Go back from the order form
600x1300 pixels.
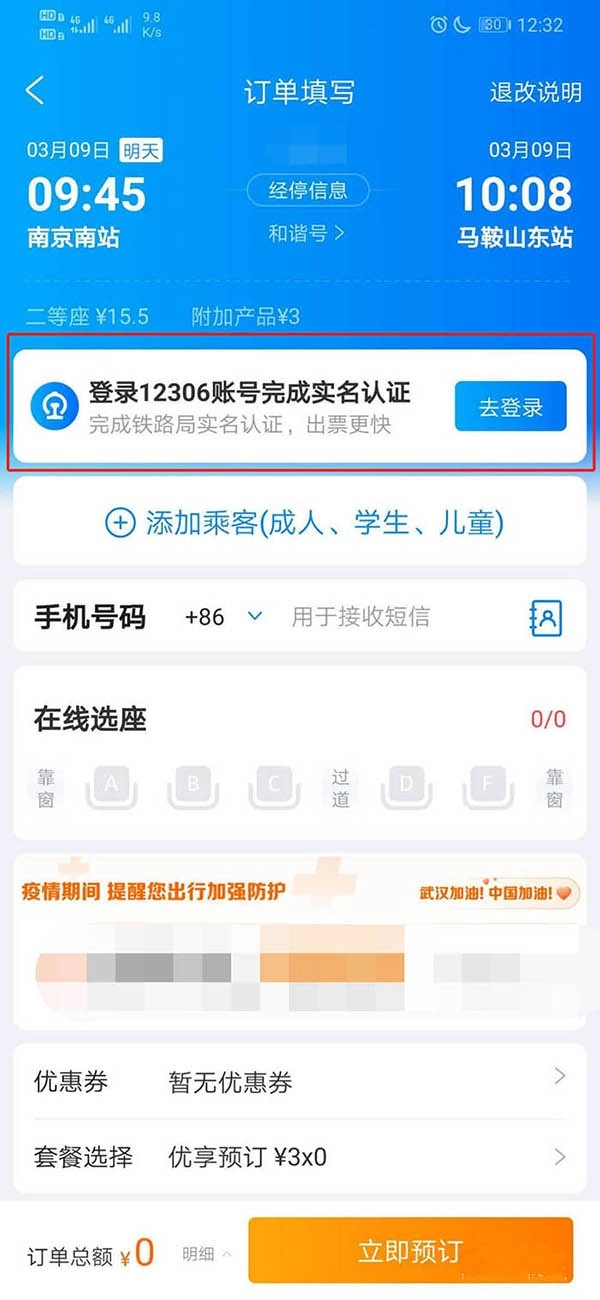tap(36, 91)
